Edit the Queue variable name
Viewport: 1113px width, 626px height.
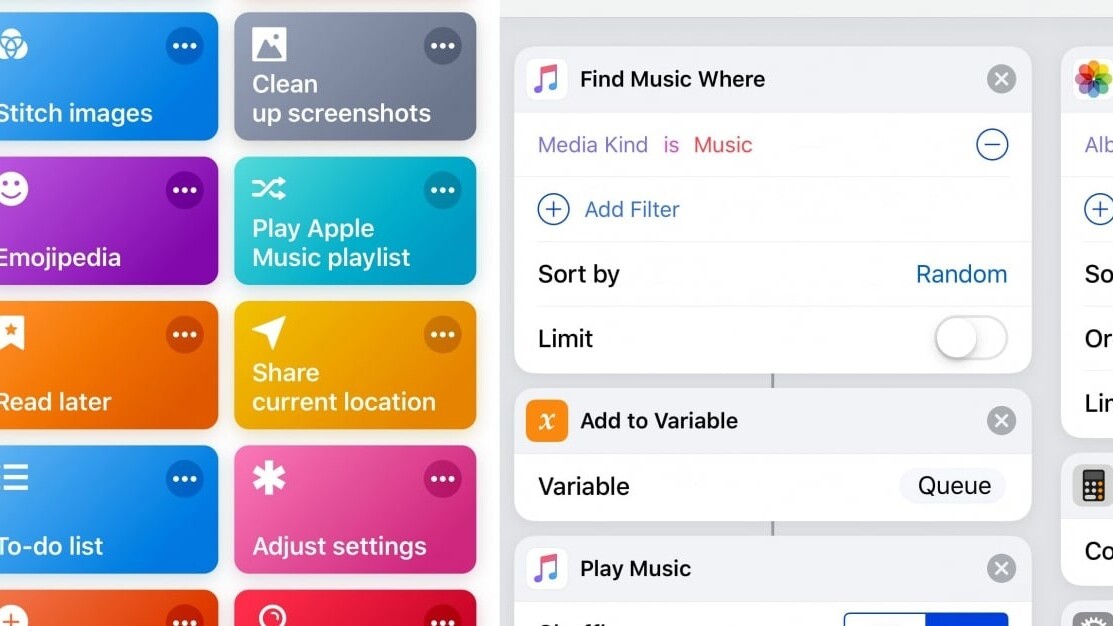coord(954,486)
